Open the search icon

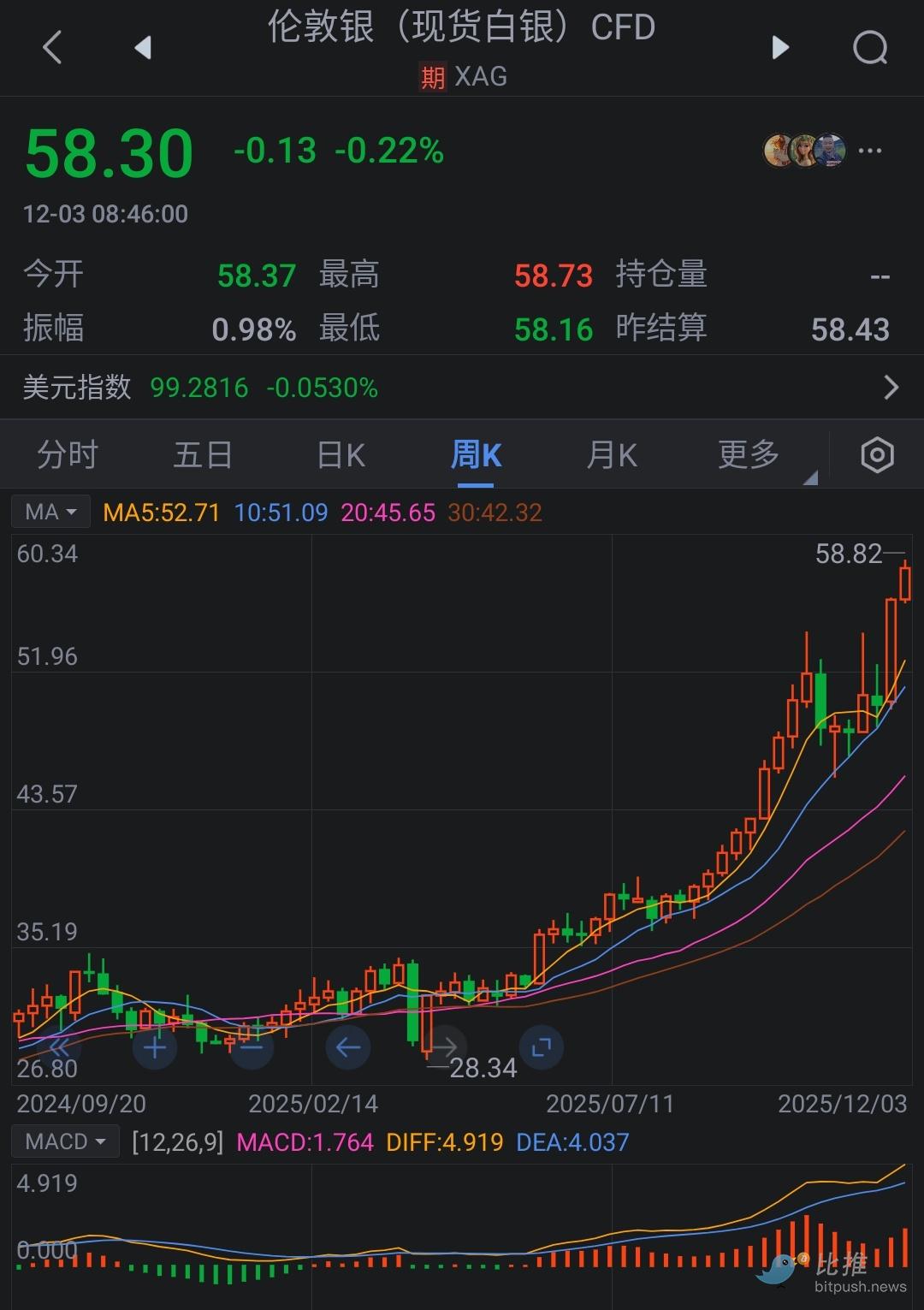[870, 48]
